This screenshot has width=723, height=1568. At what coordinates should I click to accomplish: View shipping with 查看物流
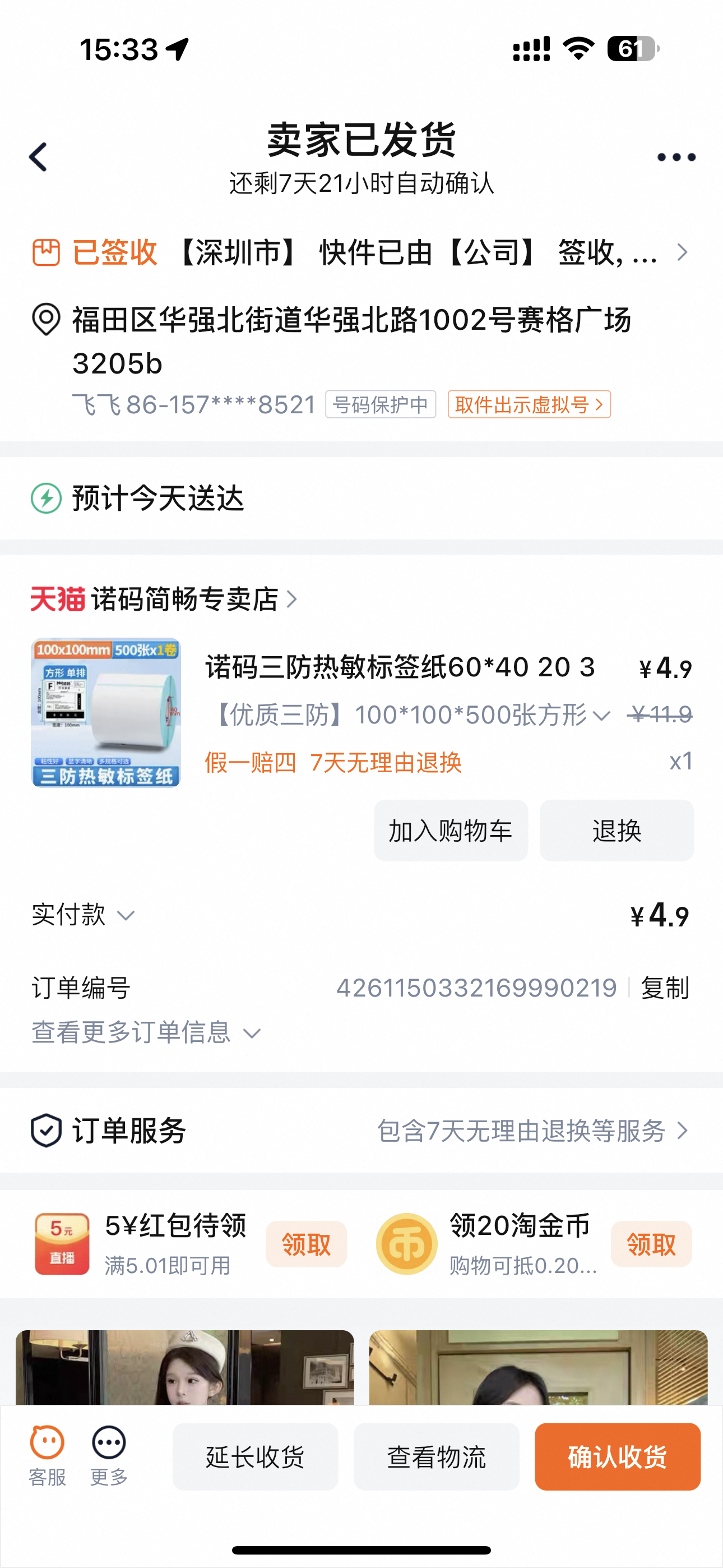437,1456
